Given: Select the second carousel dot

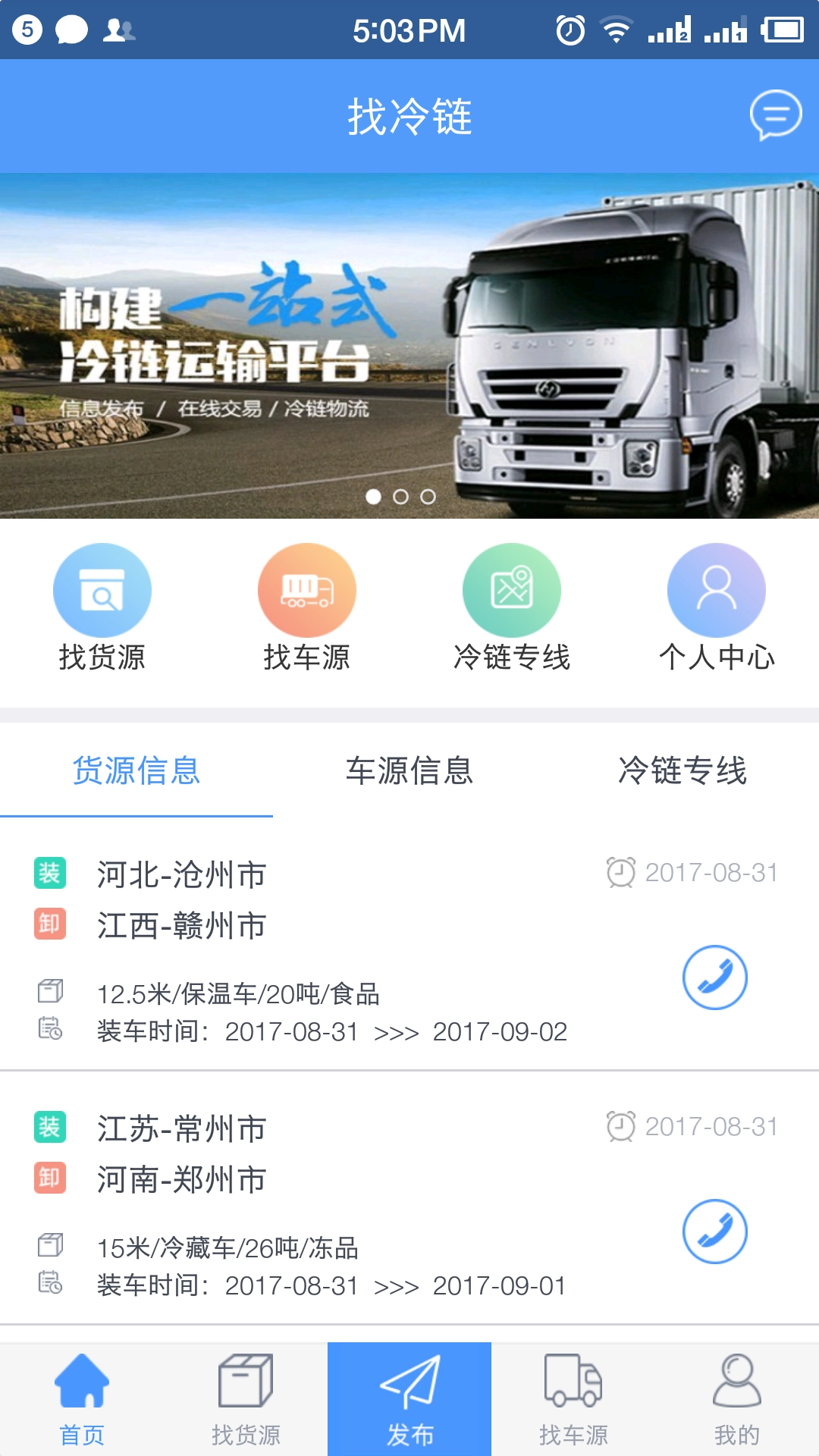Looking at the screenshot, I should pyautogui.click(x=401, y=496).
